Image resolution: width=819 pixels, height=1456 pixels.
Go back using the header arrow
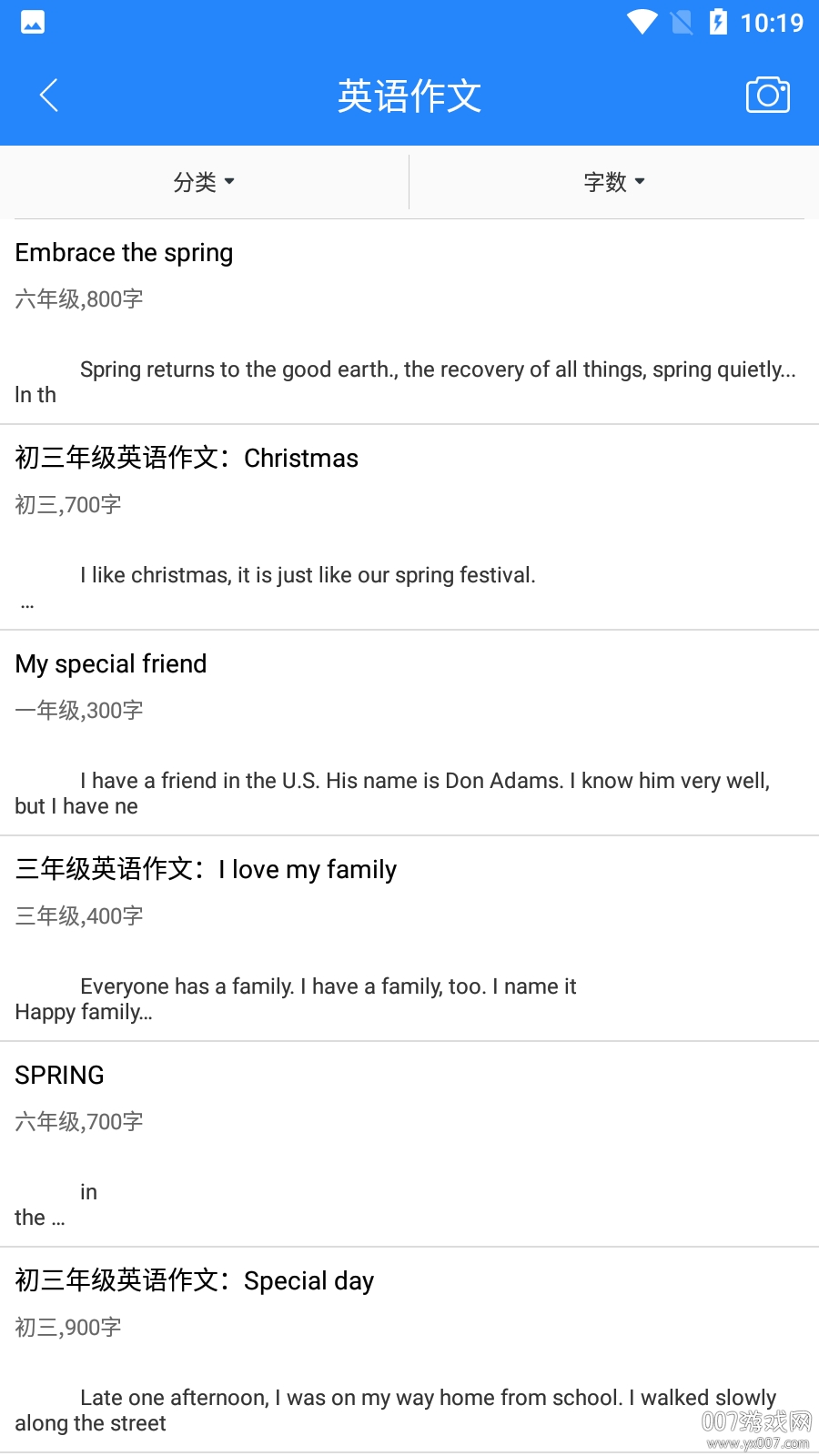pos(49,96)
